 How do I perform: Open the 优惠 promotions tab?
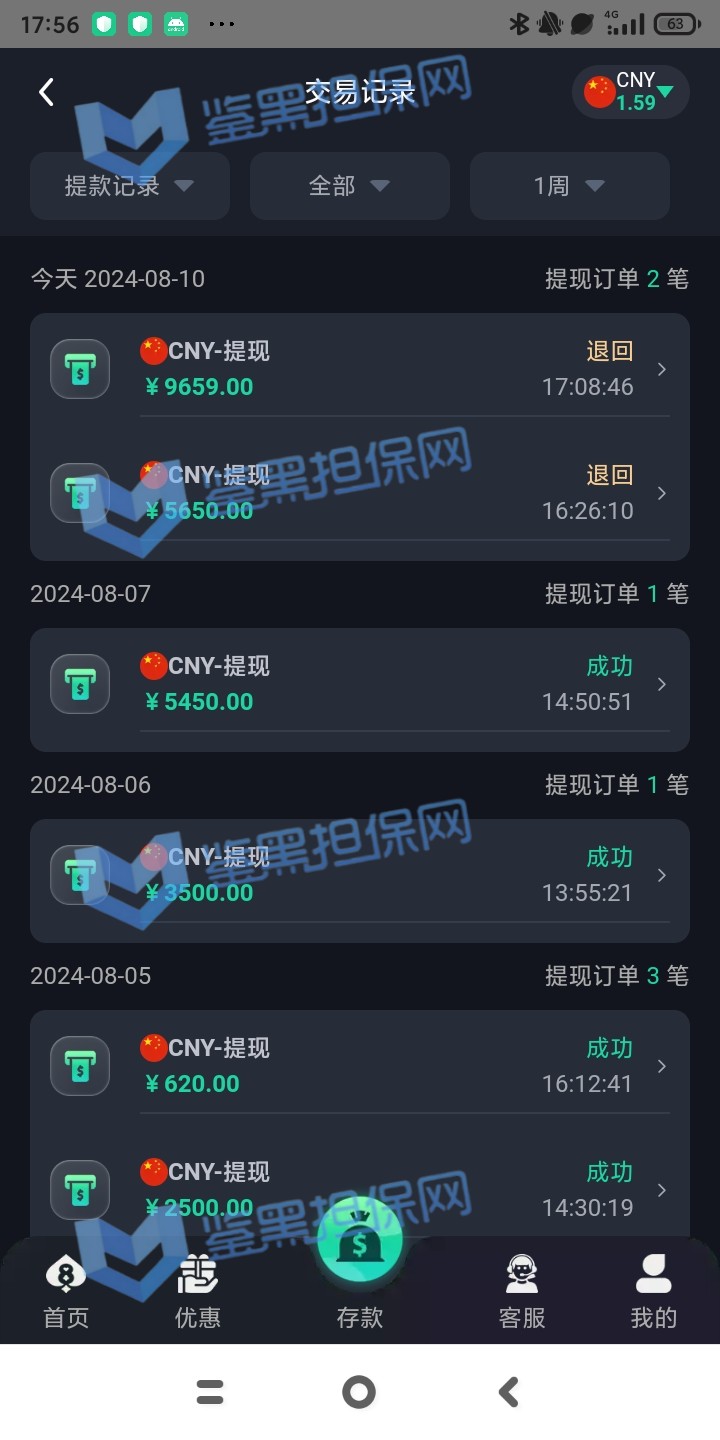[x=198, y=1292]
